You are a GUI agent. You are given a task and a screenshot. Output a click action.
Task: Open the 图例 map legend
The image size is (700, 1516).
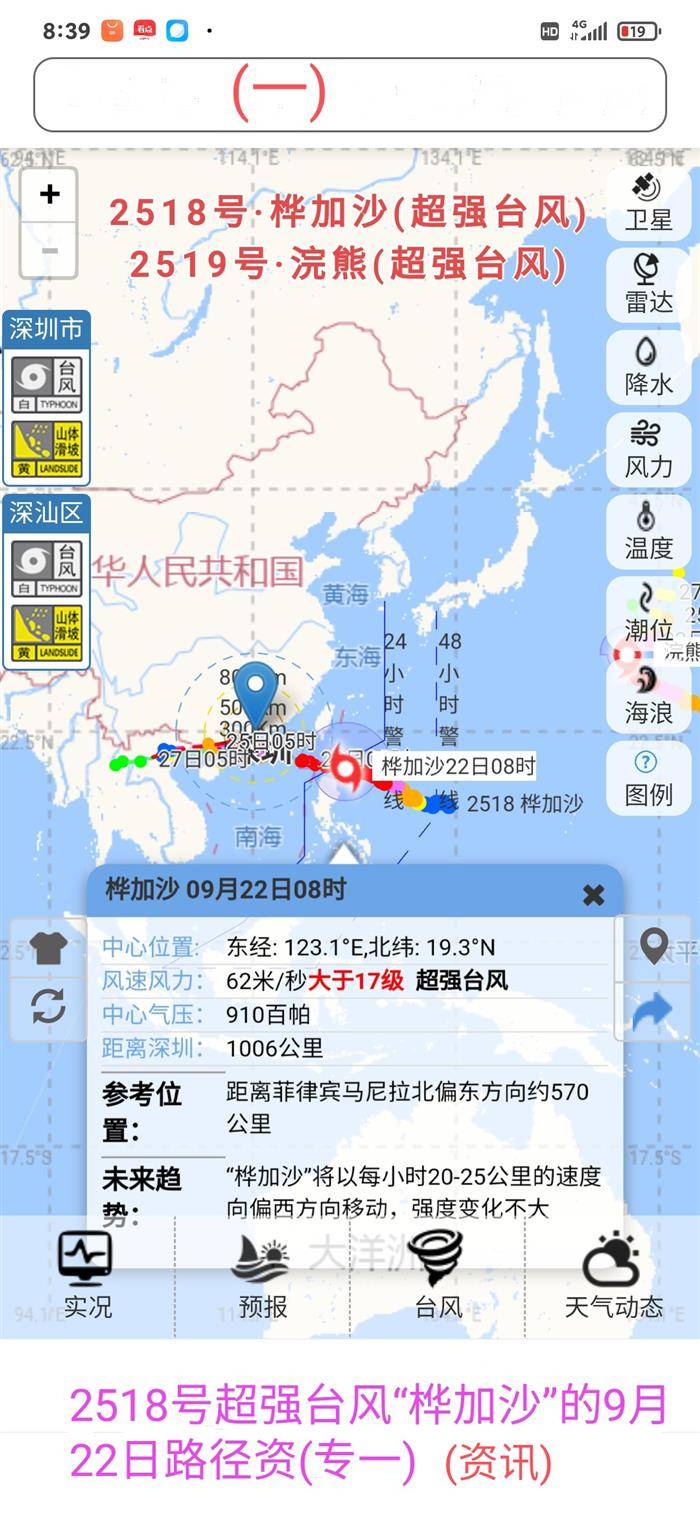[x=648, y=777]
